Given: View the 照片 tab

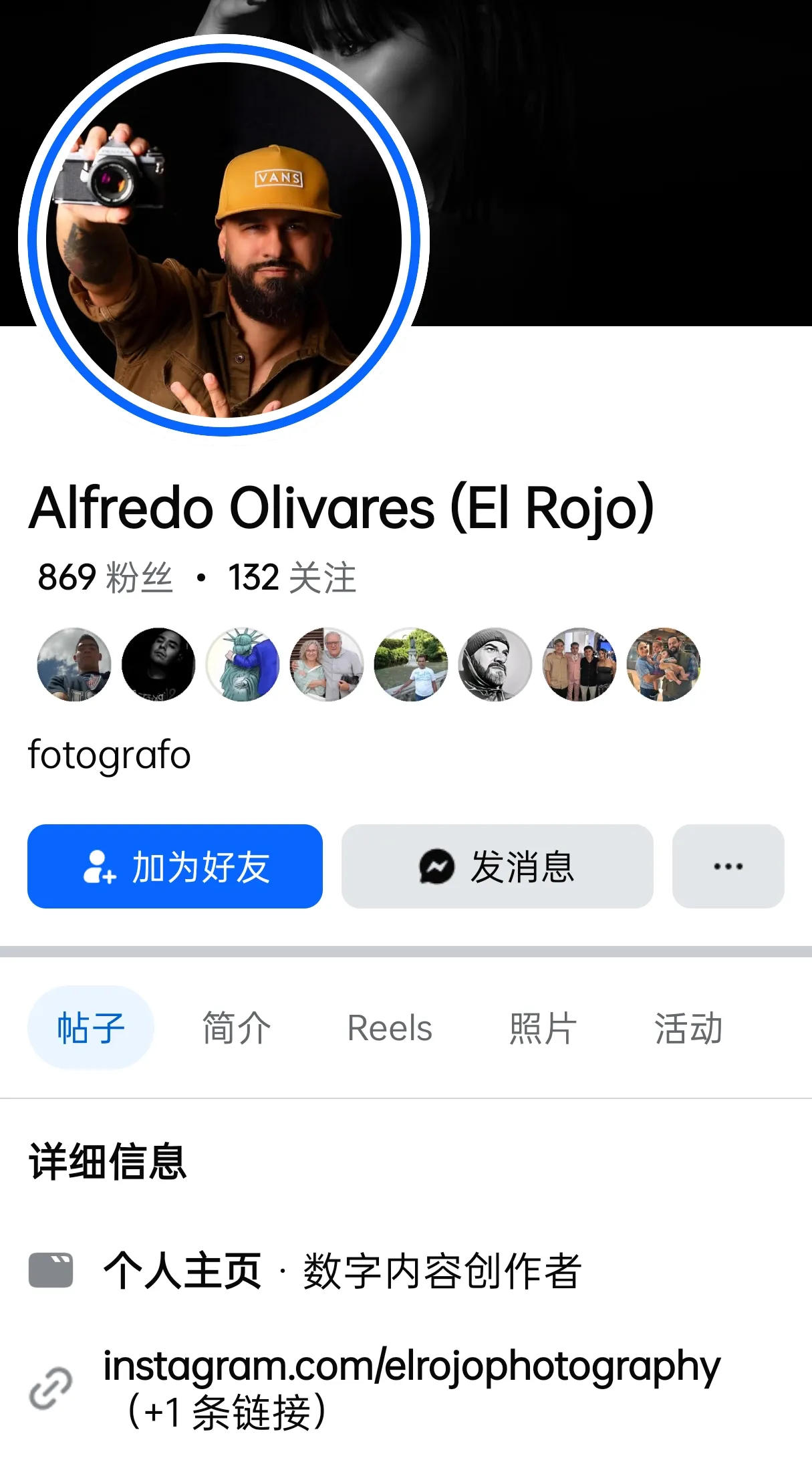Looking at the screenshot, I should [x=543, y=1027].
